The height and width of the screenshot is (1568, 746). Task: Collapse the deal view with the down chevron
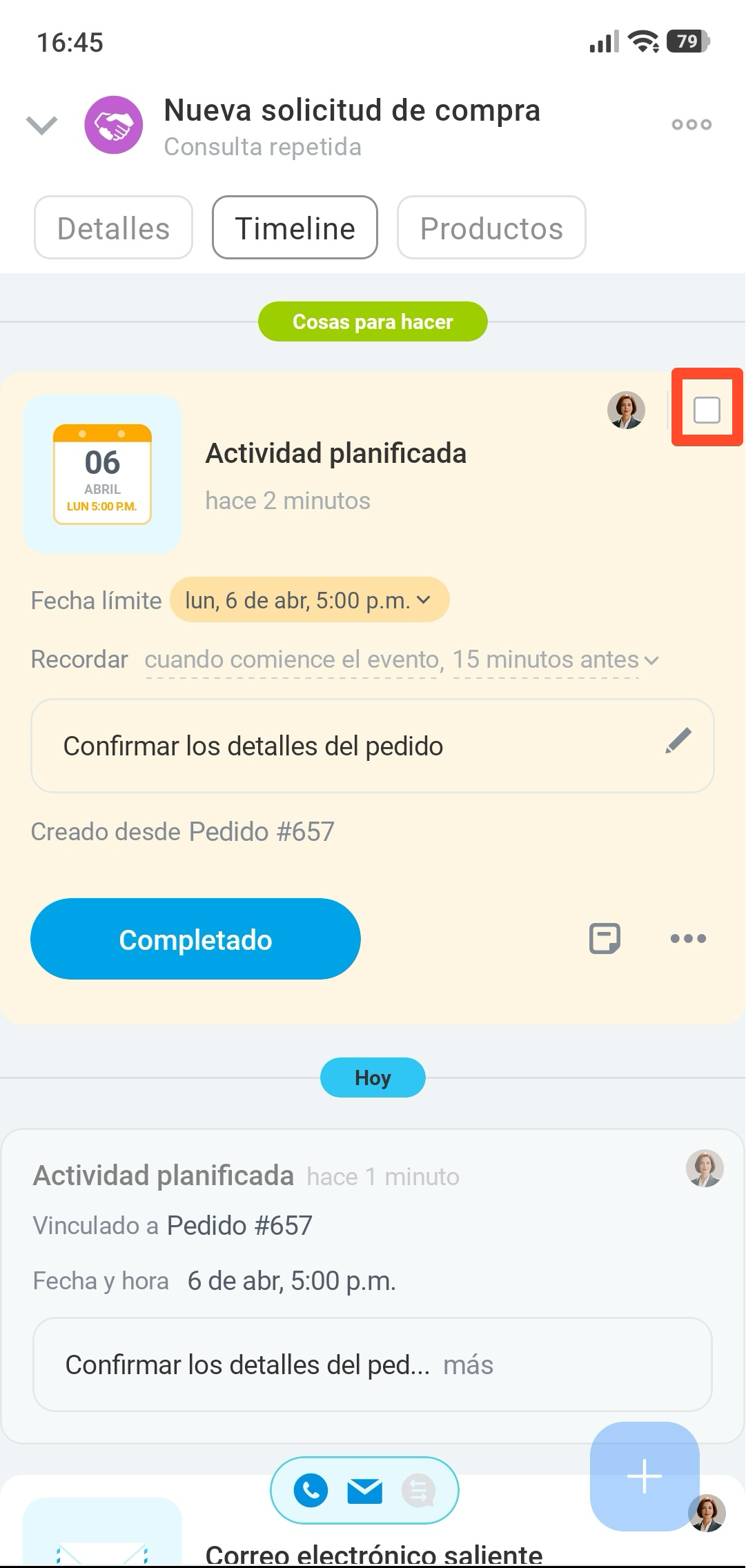click(41, 126)
